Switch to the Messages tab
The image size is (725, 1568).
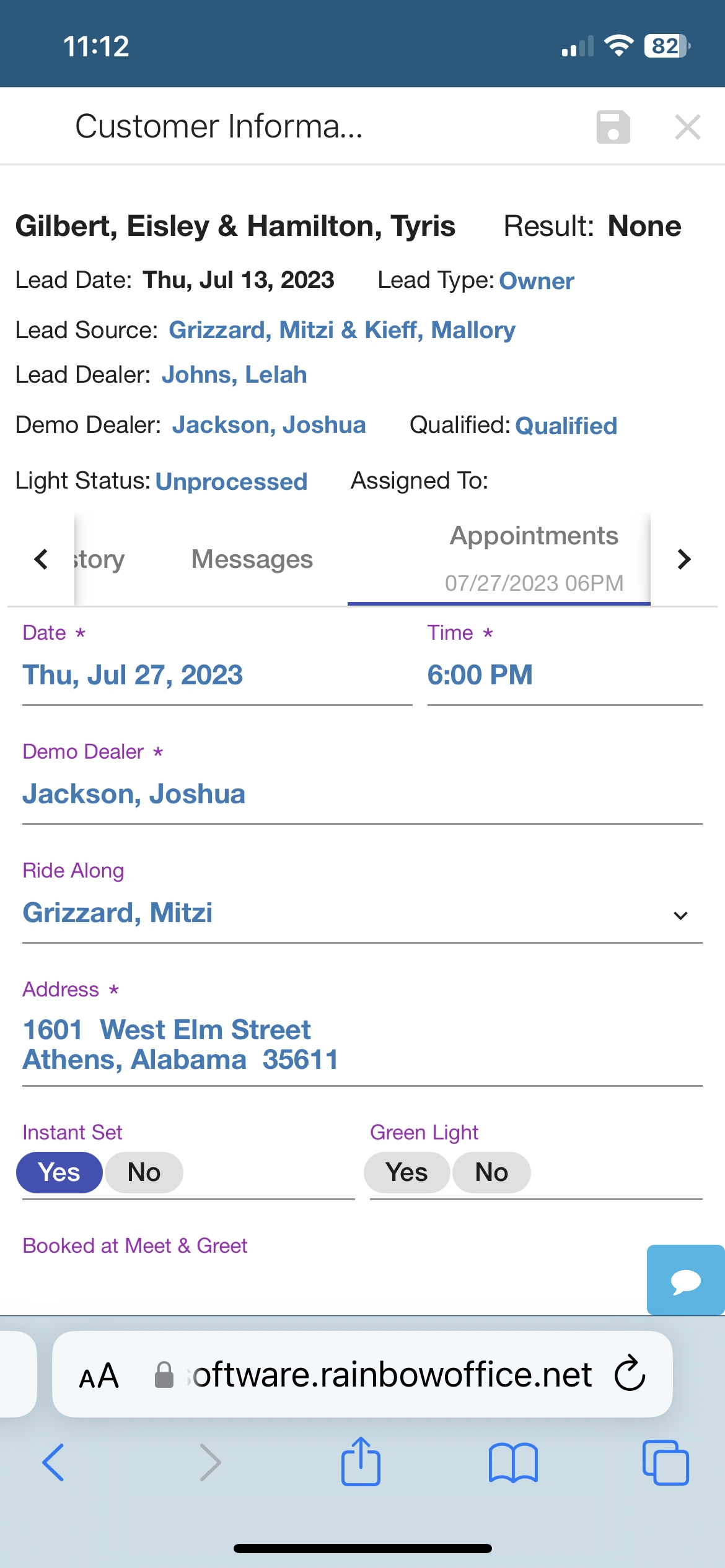pyautogui.click(x=252, y=559)
